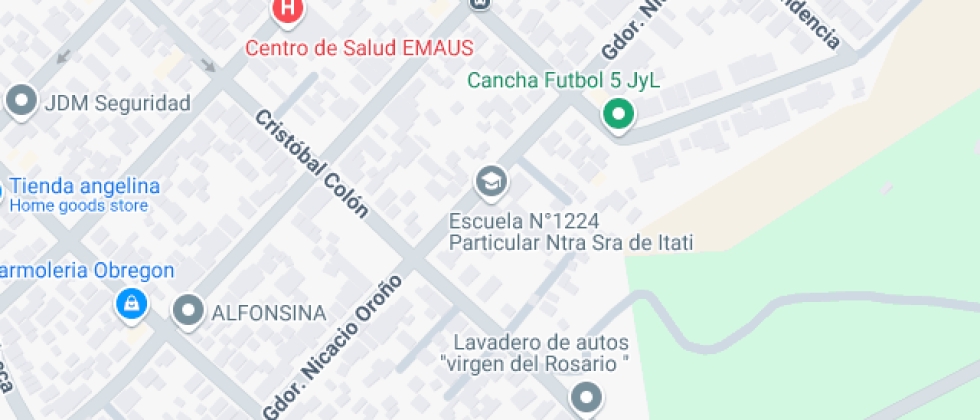Open the Marmoleria Obregon shopping pin
Viewport: 980px width, 420px height.
coord(131,304)
